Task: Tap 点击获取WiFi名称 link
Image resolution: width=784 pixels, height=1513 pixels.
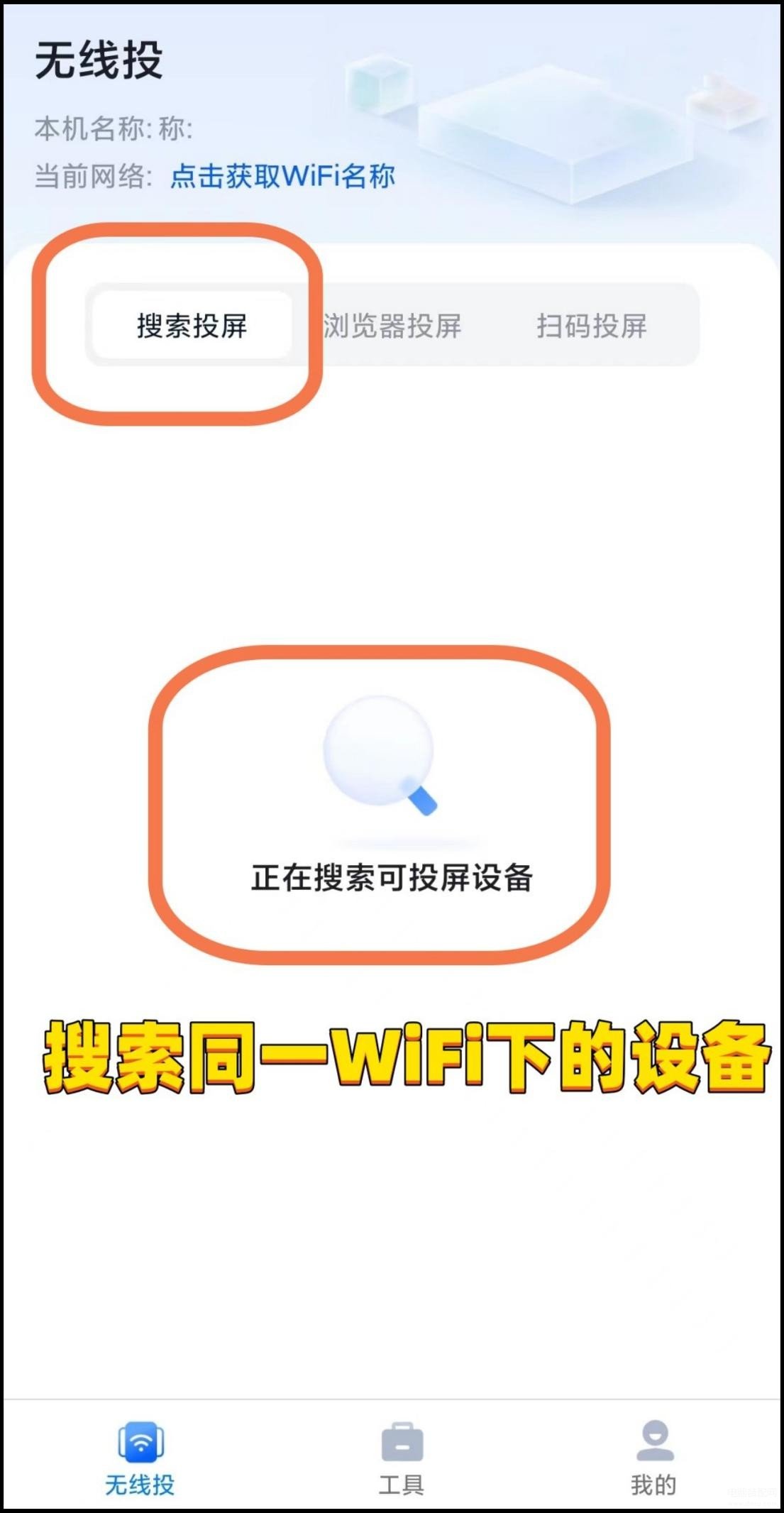Action: point(282,176)
